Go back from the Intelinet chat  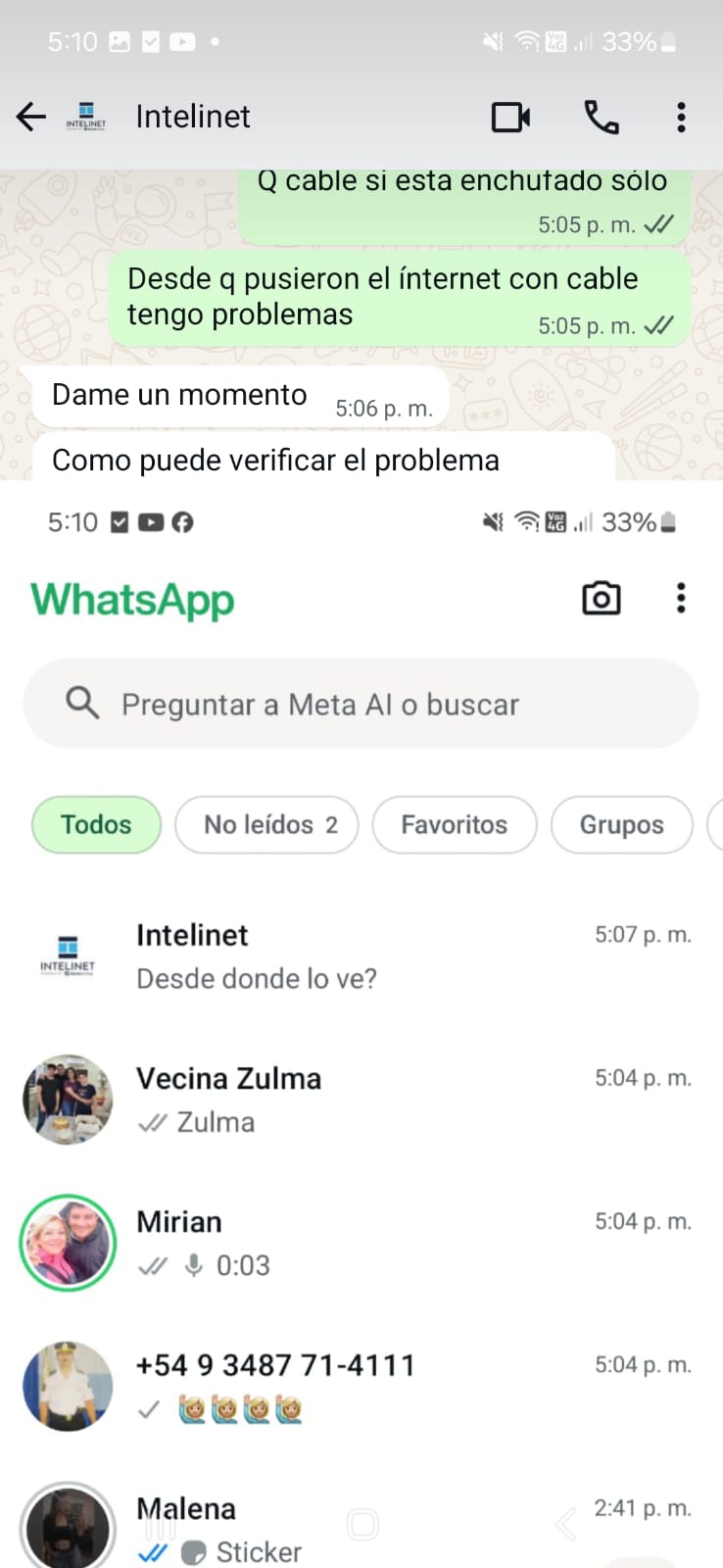tap(31, 117)
